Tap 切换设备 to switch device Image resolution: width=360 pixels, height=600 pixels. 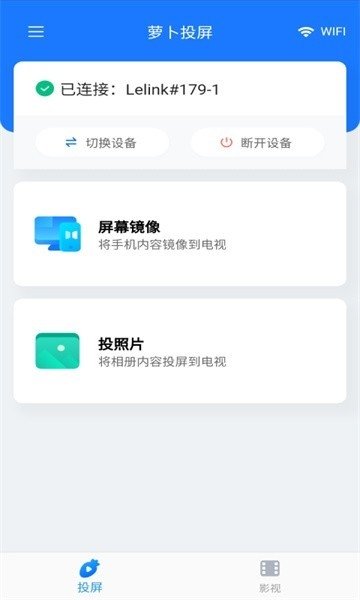click(x=102, y=143)
